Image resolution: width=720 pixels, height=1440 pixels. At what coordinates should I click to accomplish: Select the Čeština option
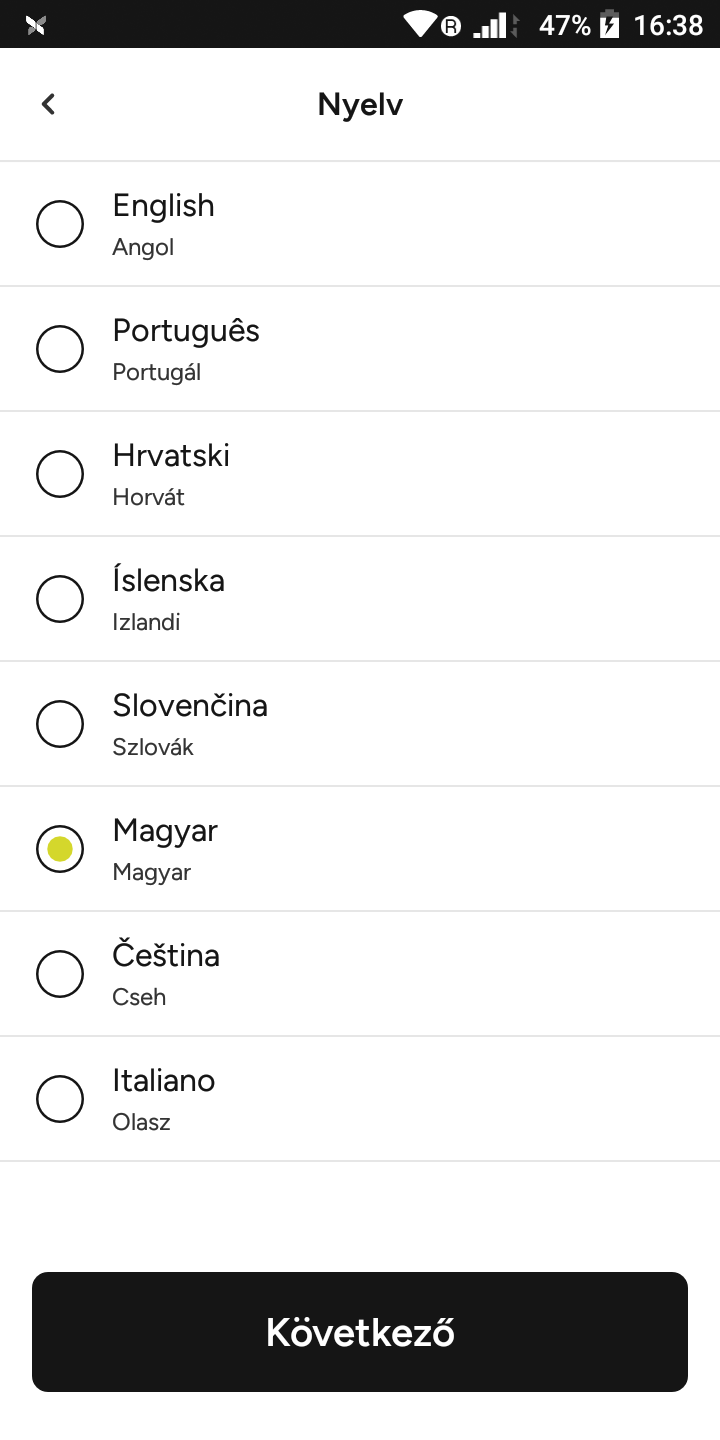[x=60, y=973]
